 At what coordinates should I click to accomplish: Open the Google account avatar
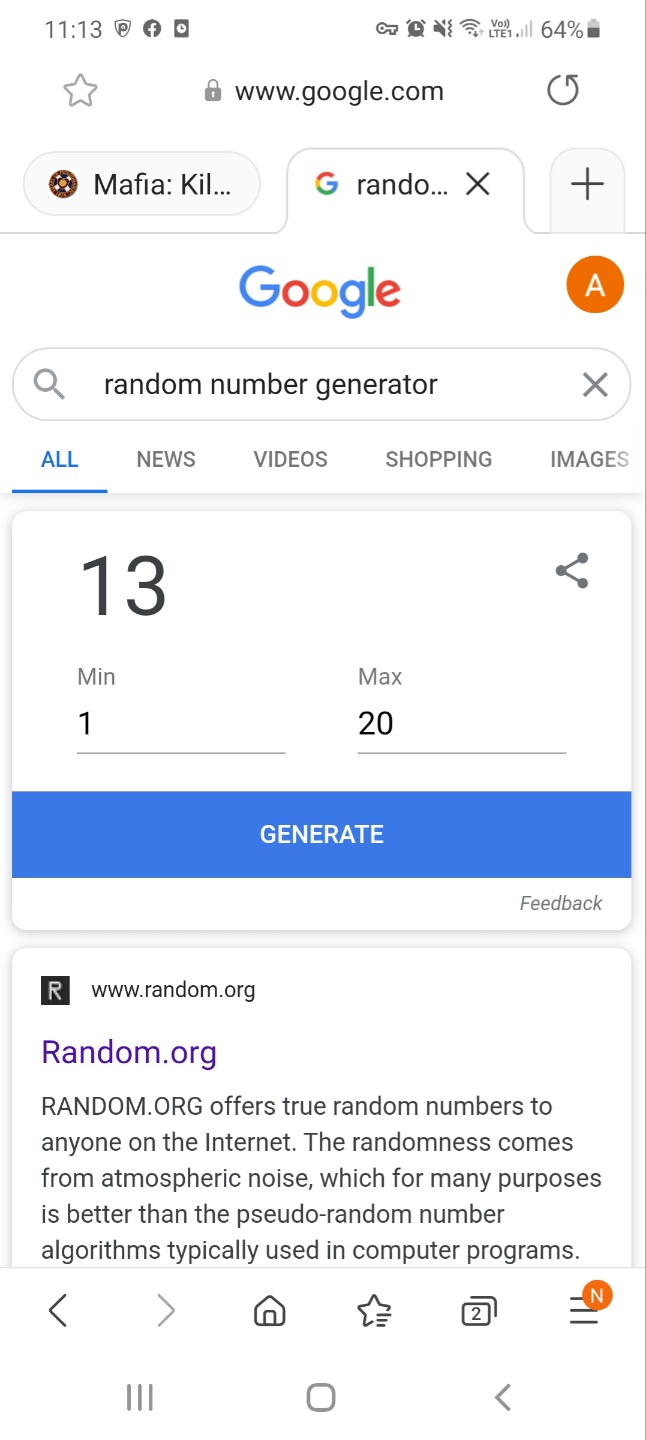[595, 286]
